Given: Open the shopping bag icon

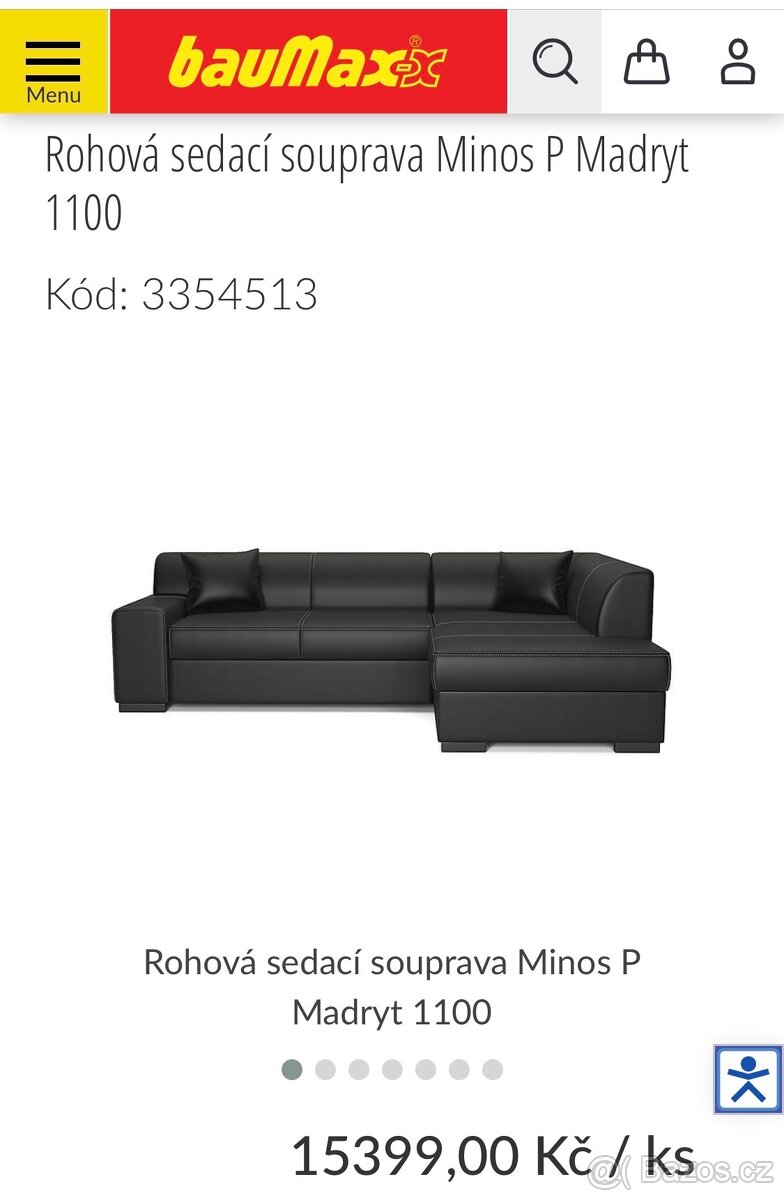Looking at the screenshot, I should coord(647,63).
